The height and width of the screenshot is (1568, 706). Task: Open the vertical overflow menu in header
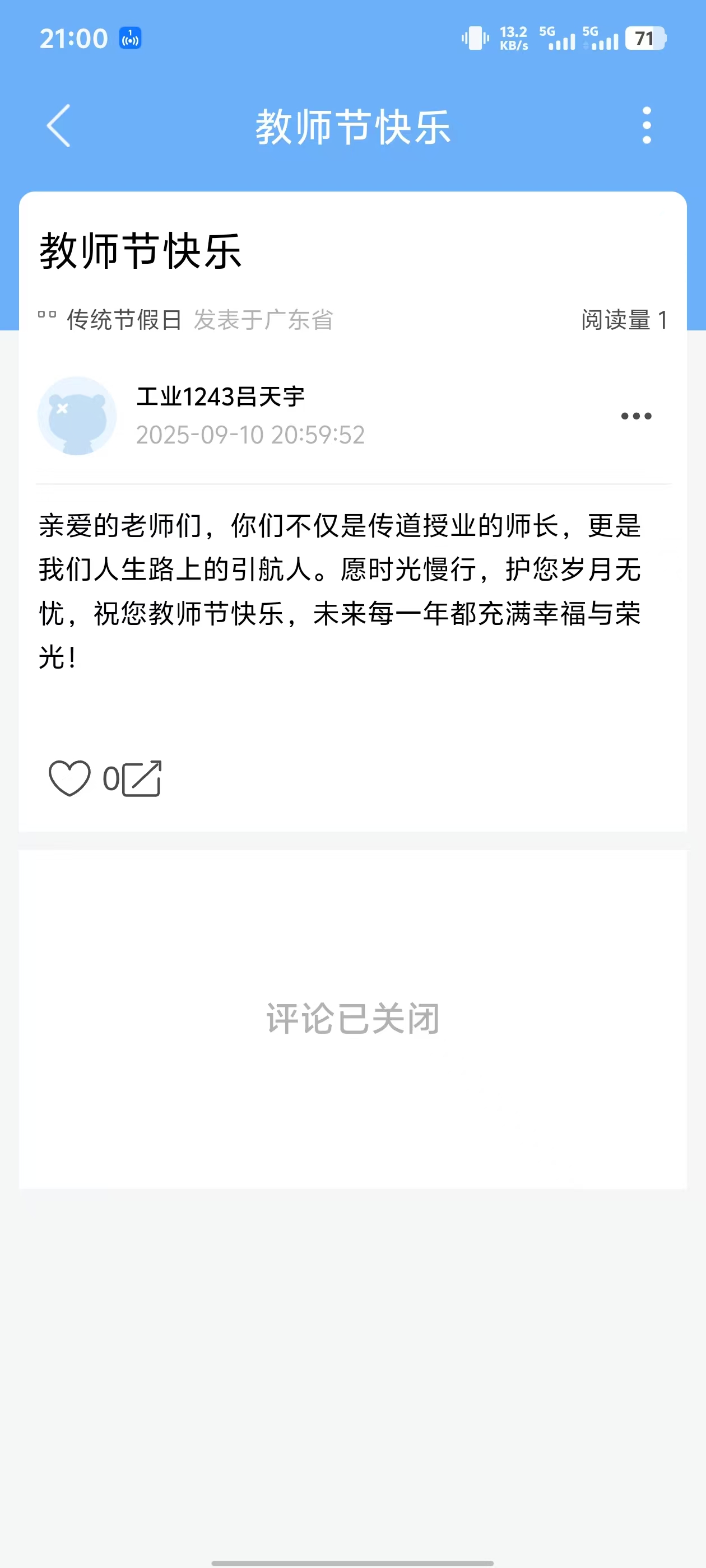click(x=646, y=126)
